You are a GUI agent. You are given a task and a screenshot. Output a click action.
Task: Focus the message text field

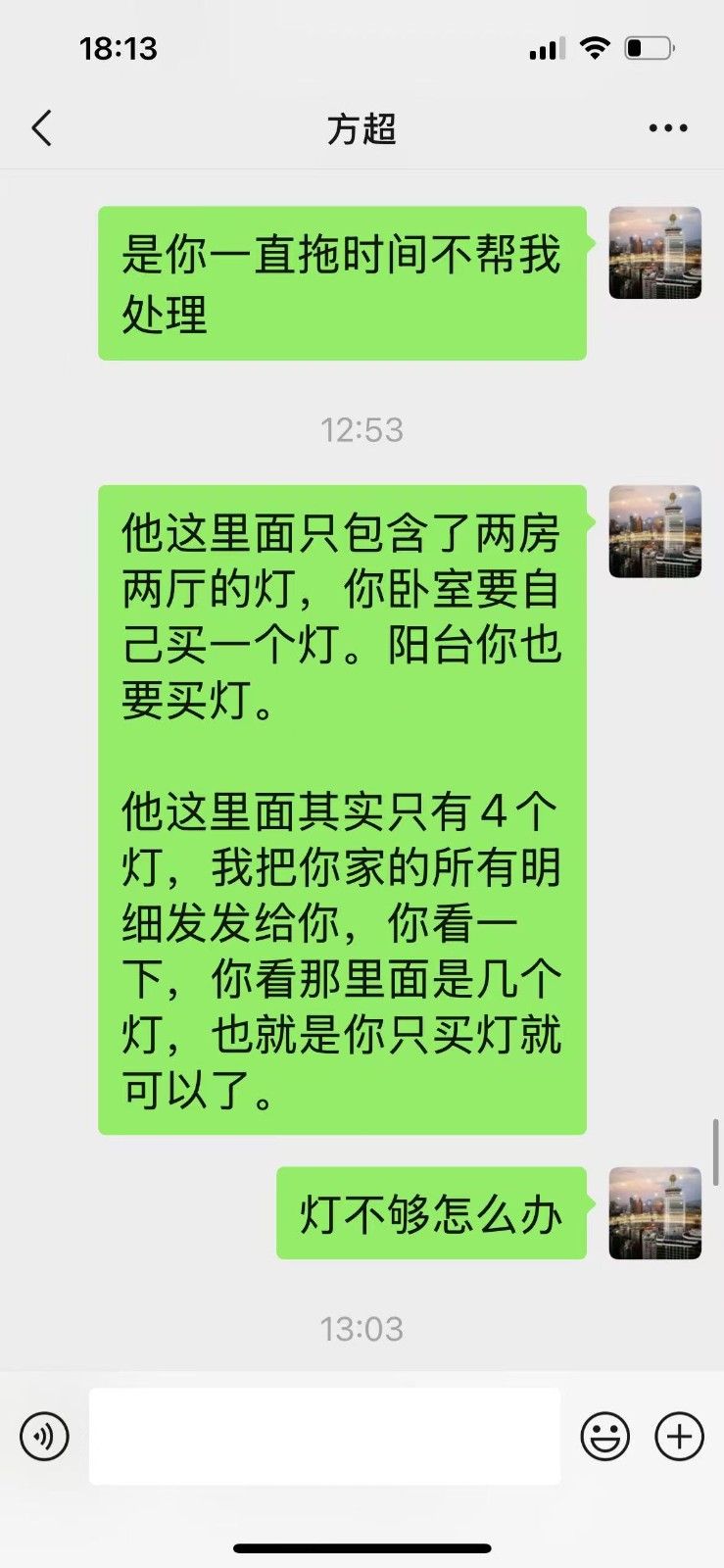point(324,1437)
